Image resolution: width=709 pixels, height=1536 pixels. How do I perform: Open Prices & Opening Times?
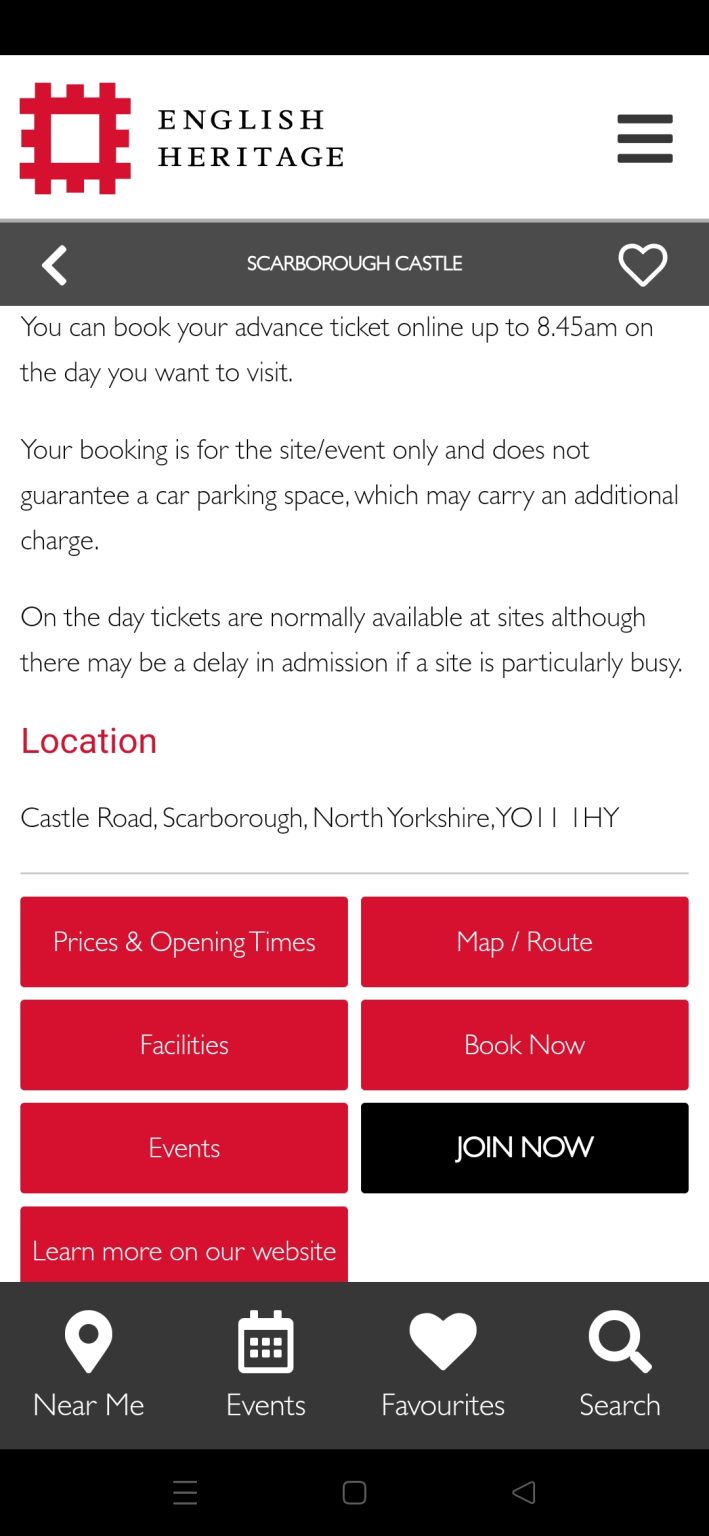point(184,942)
